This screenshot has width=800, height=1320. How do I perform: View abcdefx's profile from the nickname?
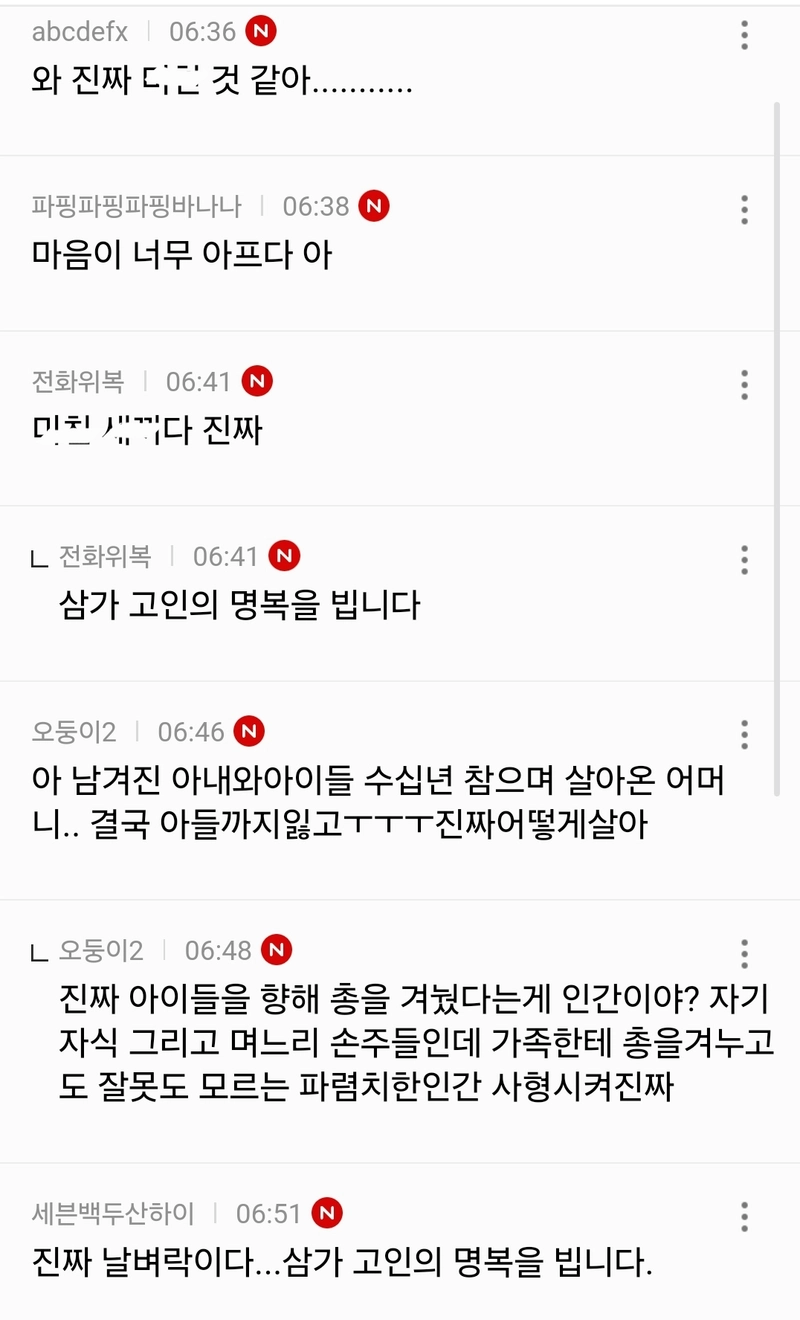click(x=80, y=32)
